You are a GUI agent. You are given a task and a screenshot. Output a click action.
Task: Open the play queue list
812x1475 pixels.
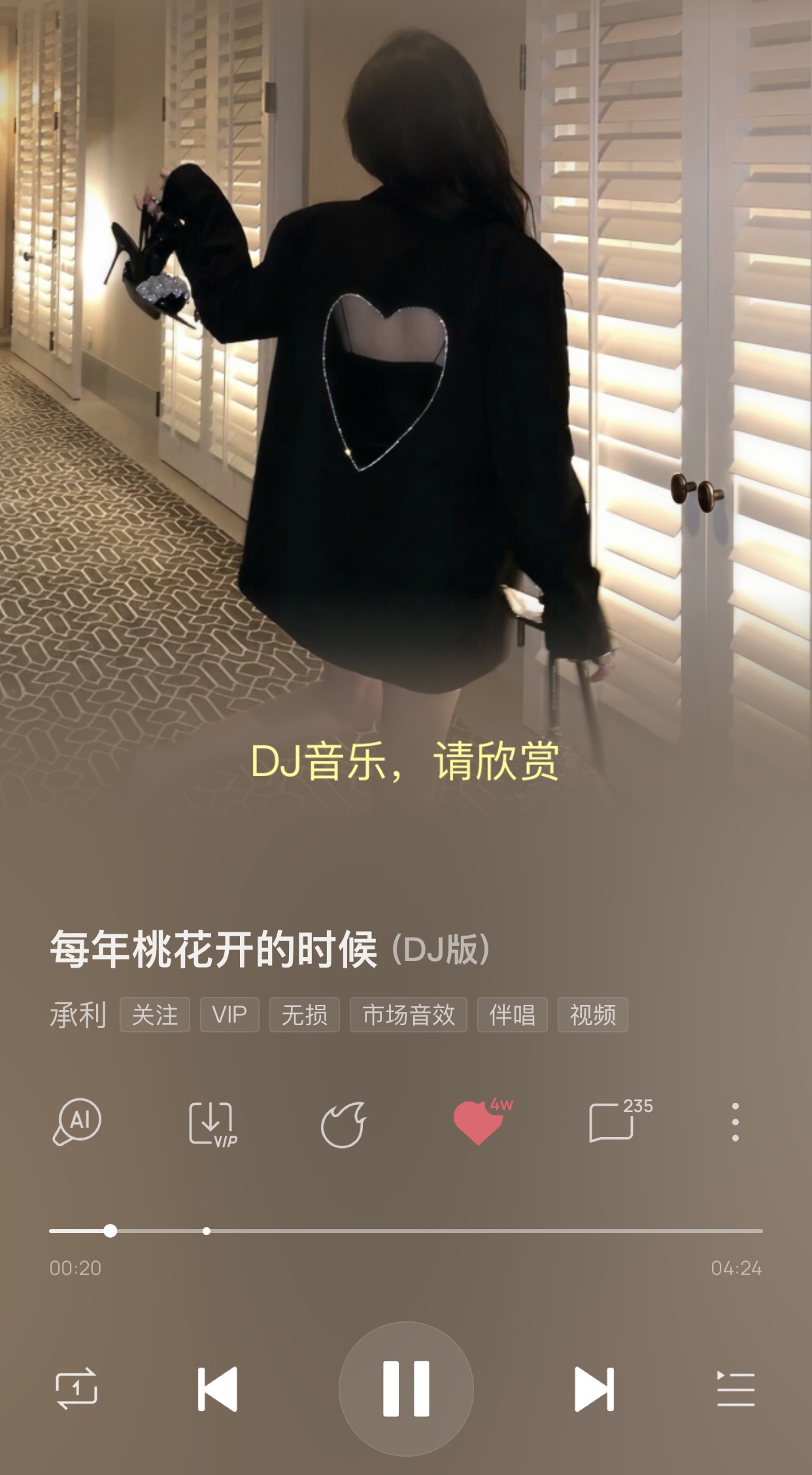pyautogui.click(x=736, y=1389)
